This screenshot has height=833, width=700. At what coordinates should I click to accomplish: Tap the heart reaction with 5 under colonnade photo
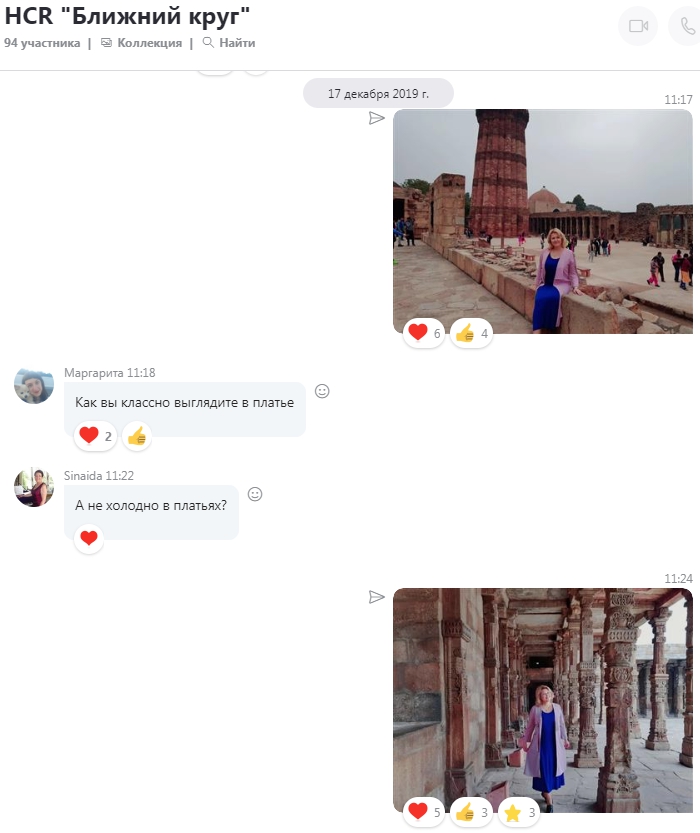[x=423, y=813]
